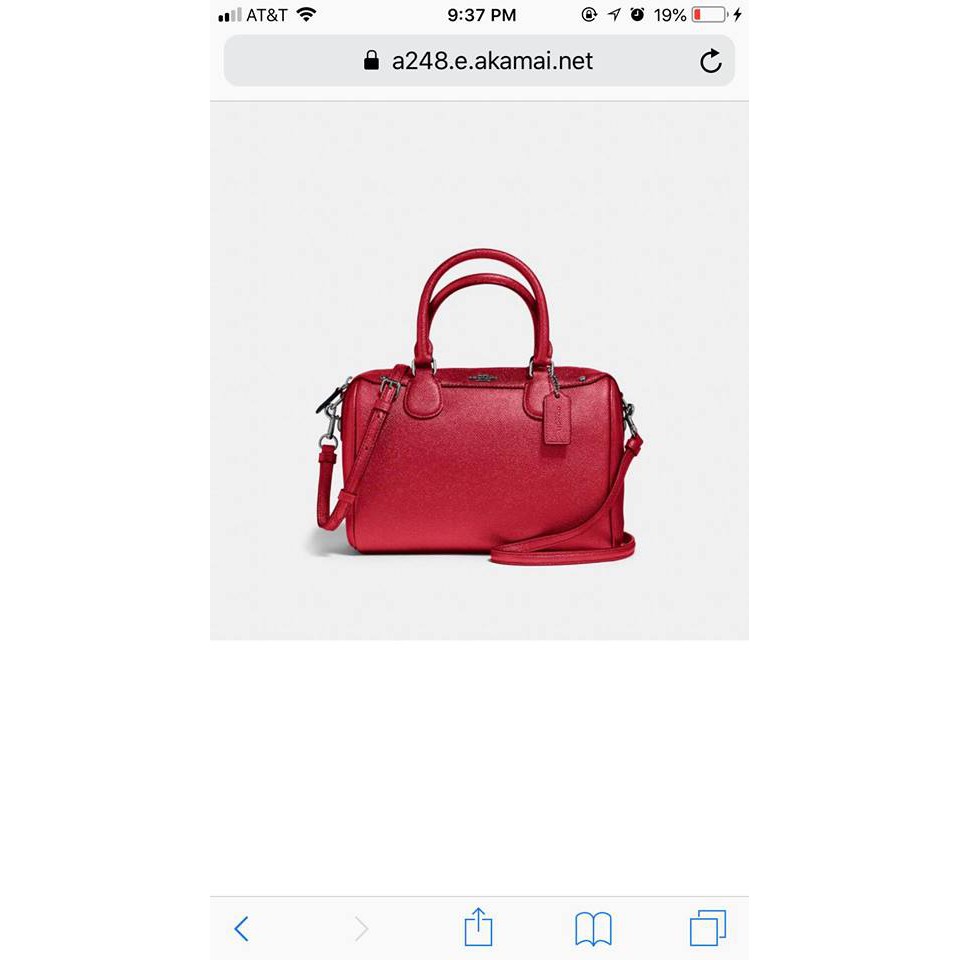Viewport: 960px width, 960px height.
Task: Open Safari bookmarks
Action: pos(593,929)
